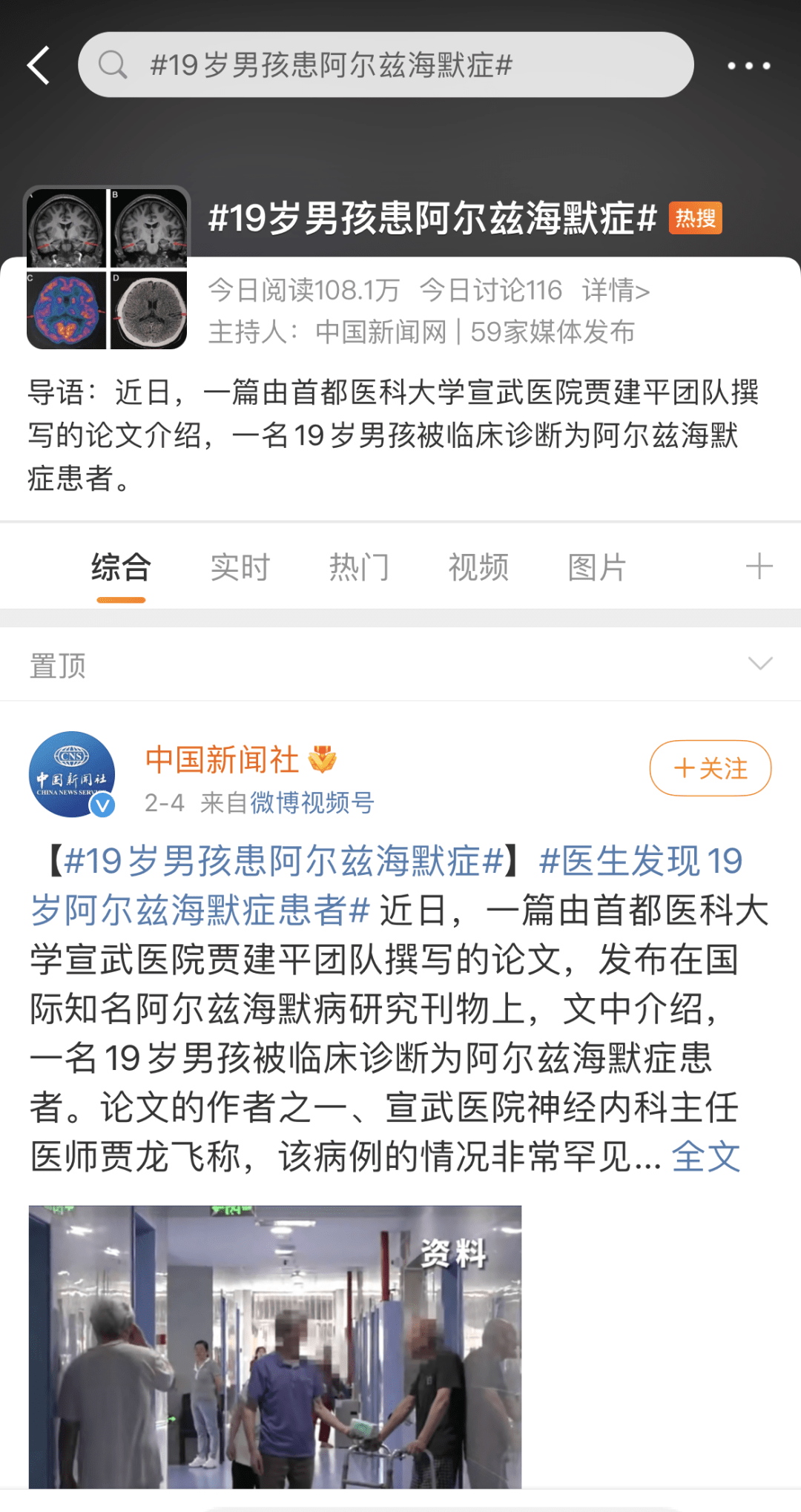Open 详情 topic details

[616, 291]
